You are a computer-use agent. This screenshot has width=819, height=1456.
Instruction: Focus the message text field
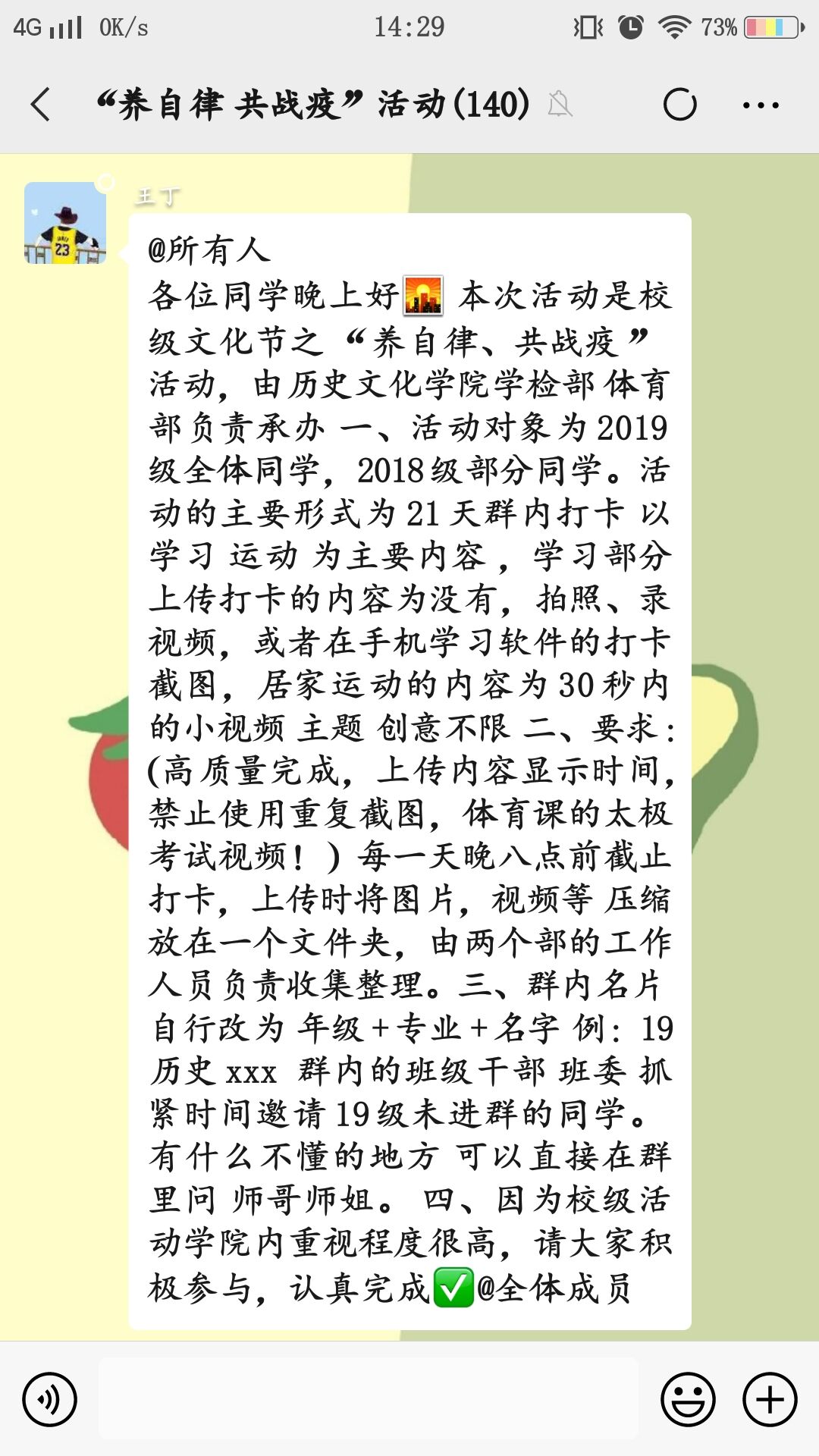(x=369, y=1398)
